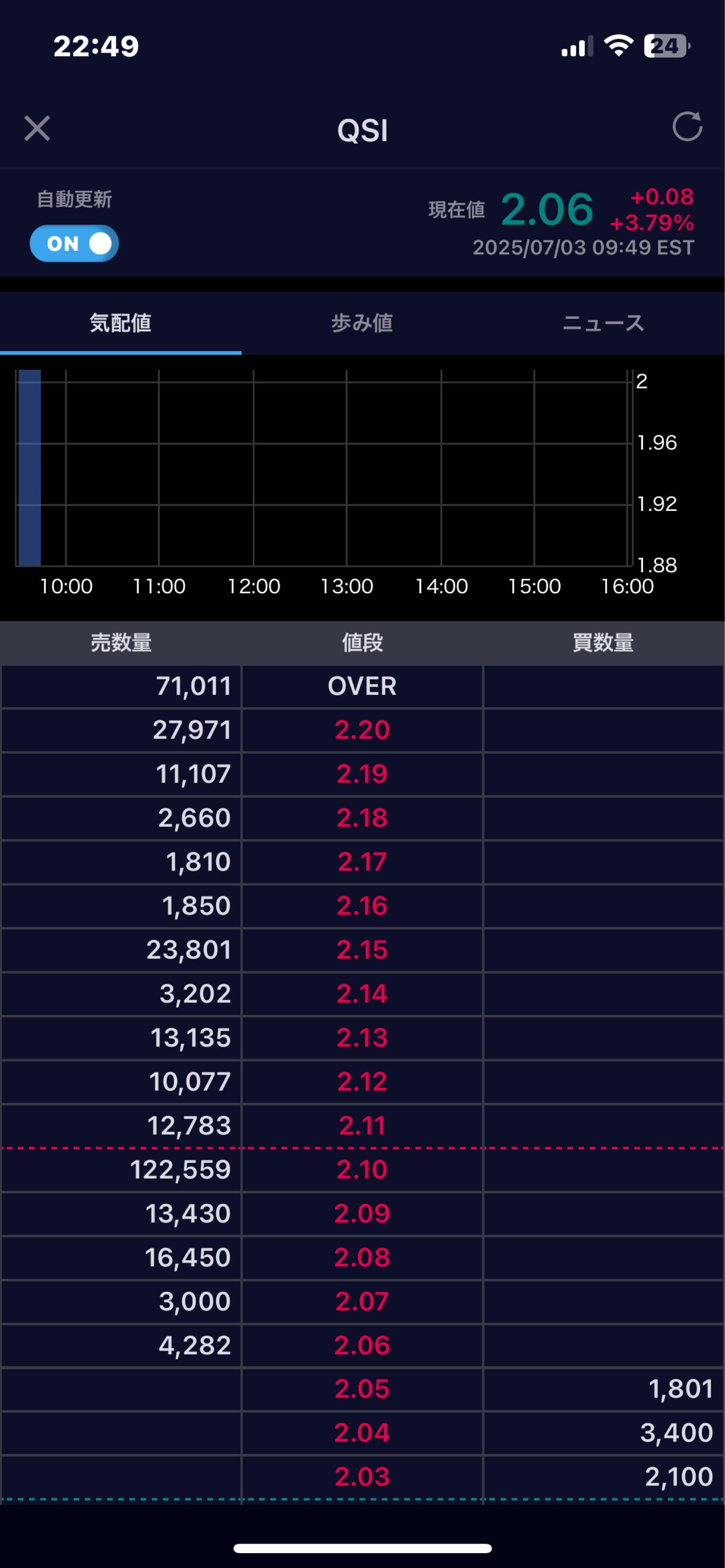
Task: Switch to the 歩み値 tab
Action: [x=362, y=323]
